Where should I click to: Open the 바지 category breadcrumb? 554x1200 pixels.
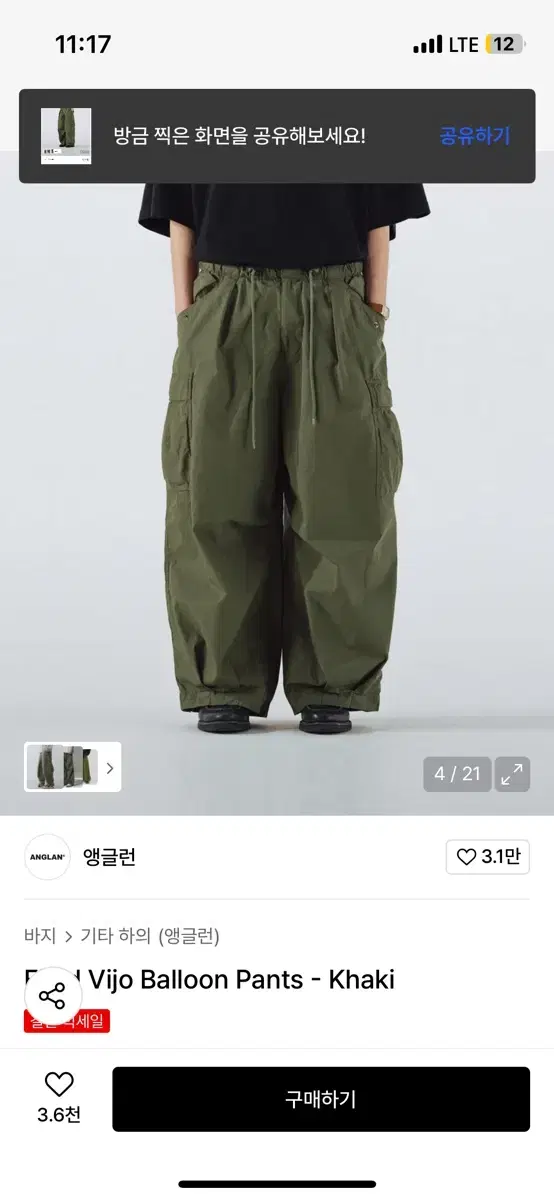[x=39, y=936]
